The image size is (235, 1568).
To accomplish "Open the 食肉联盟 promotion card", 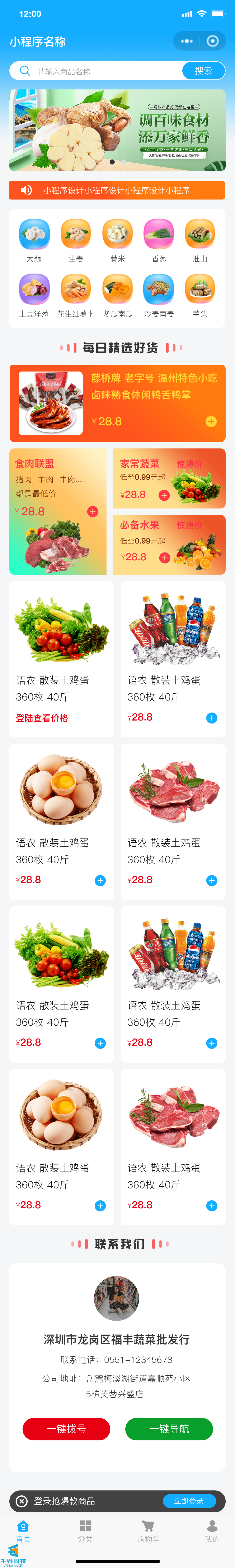I will pos(58,511).
